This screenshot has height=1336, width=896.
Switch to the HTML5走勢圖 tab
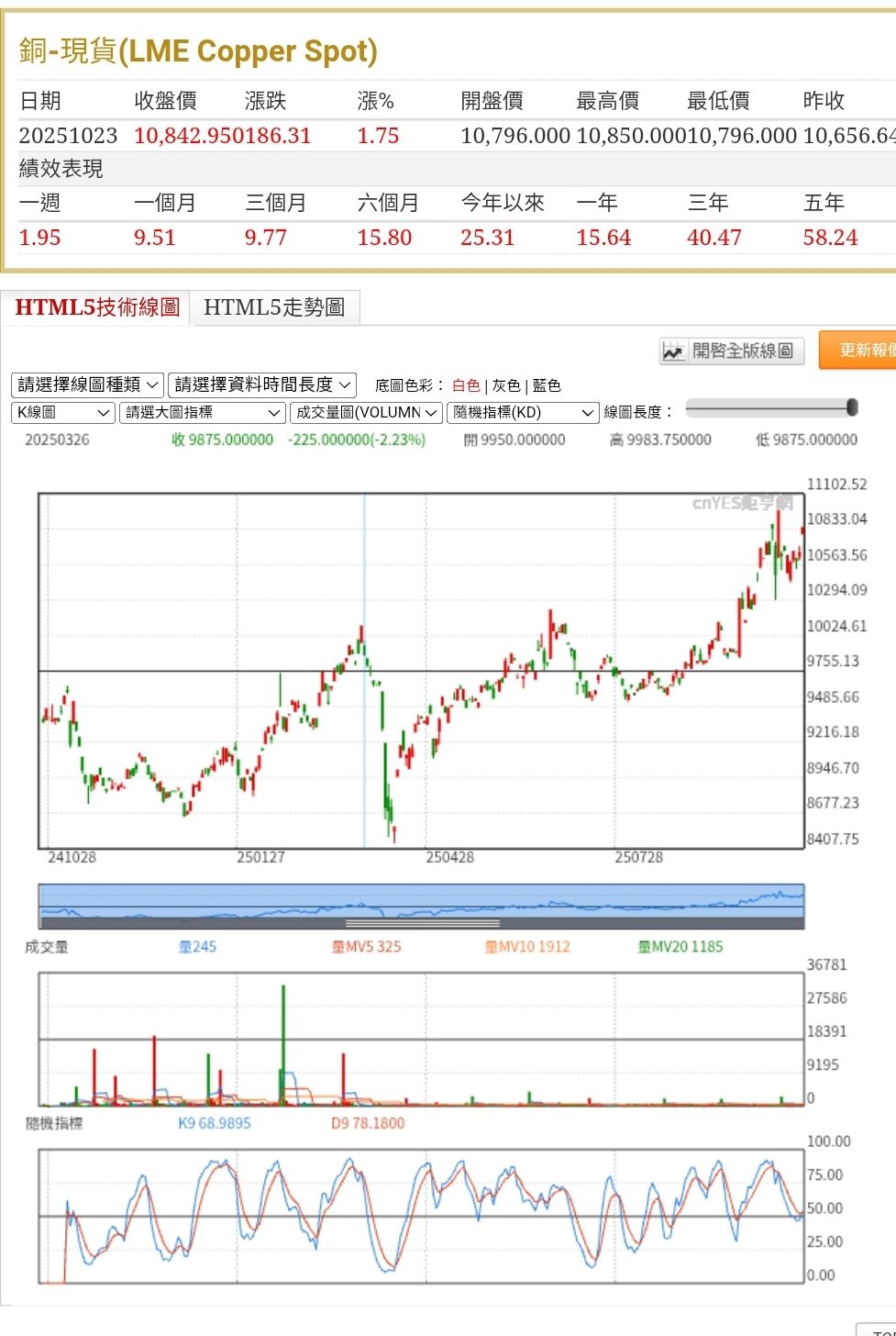(274, 307)
